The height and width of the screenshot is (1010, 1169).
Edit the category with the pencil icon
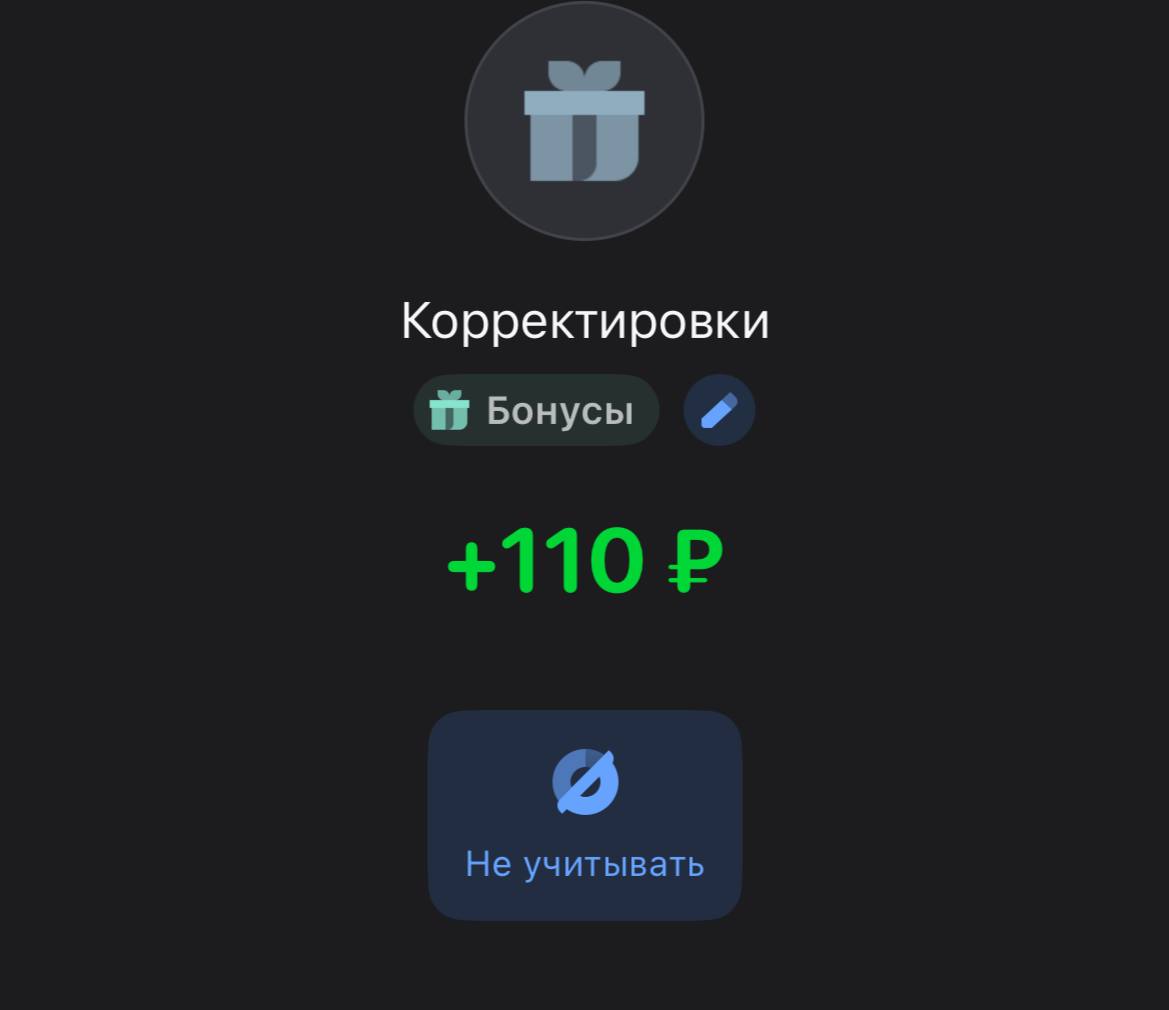(x=719, y=410)
